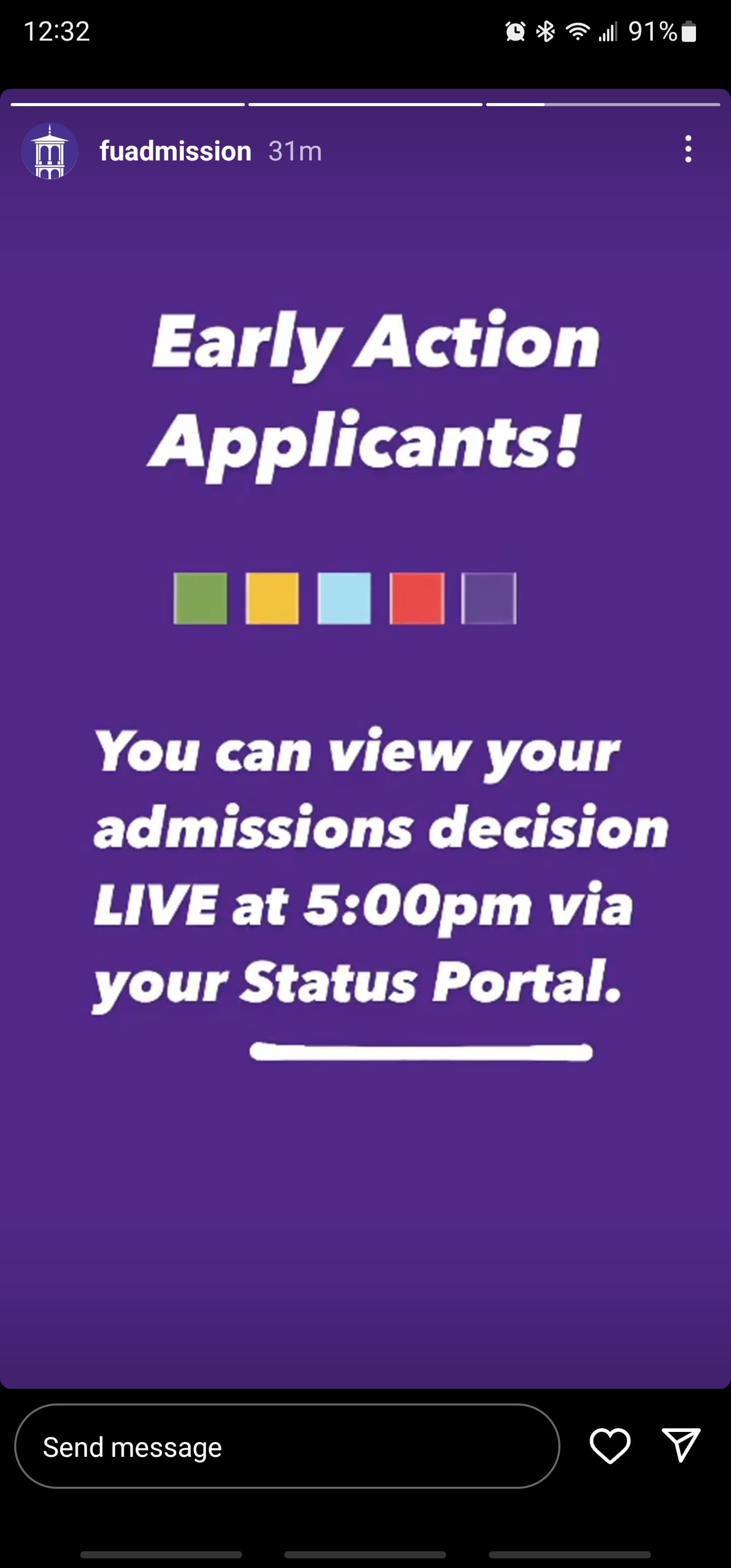Open the fuadmission profile picture
This screenshot has height=1568, width=731.
[x=49, y=151]
